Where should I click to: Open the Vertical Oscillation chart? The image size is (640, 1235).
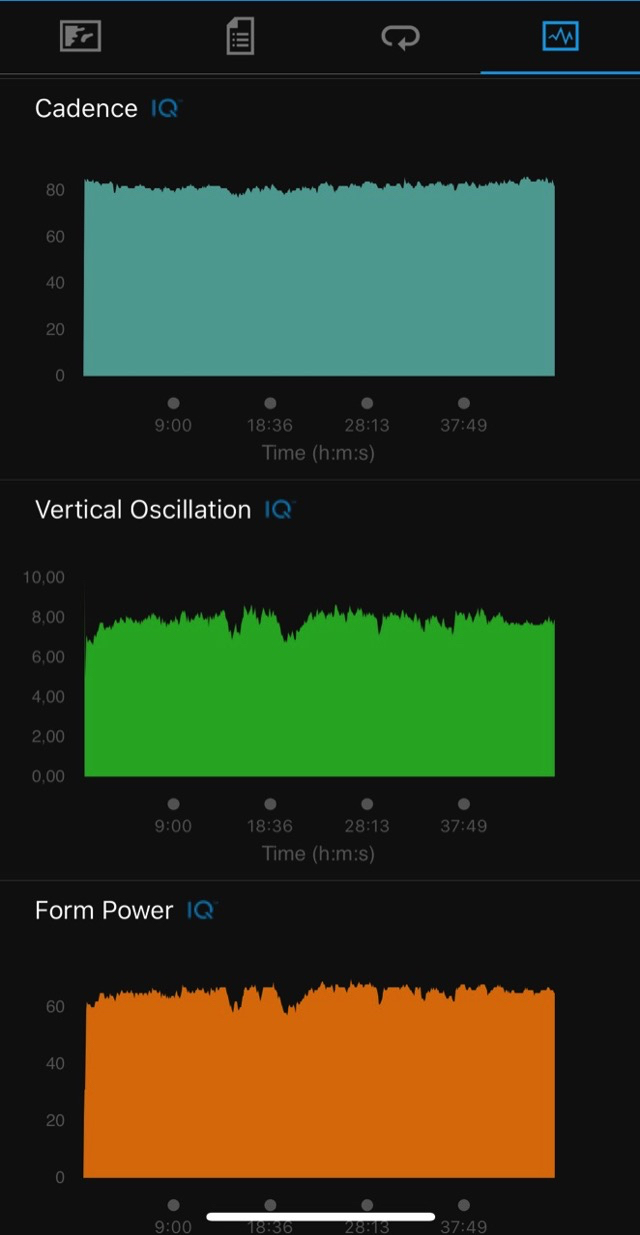(x=318, y=690)
